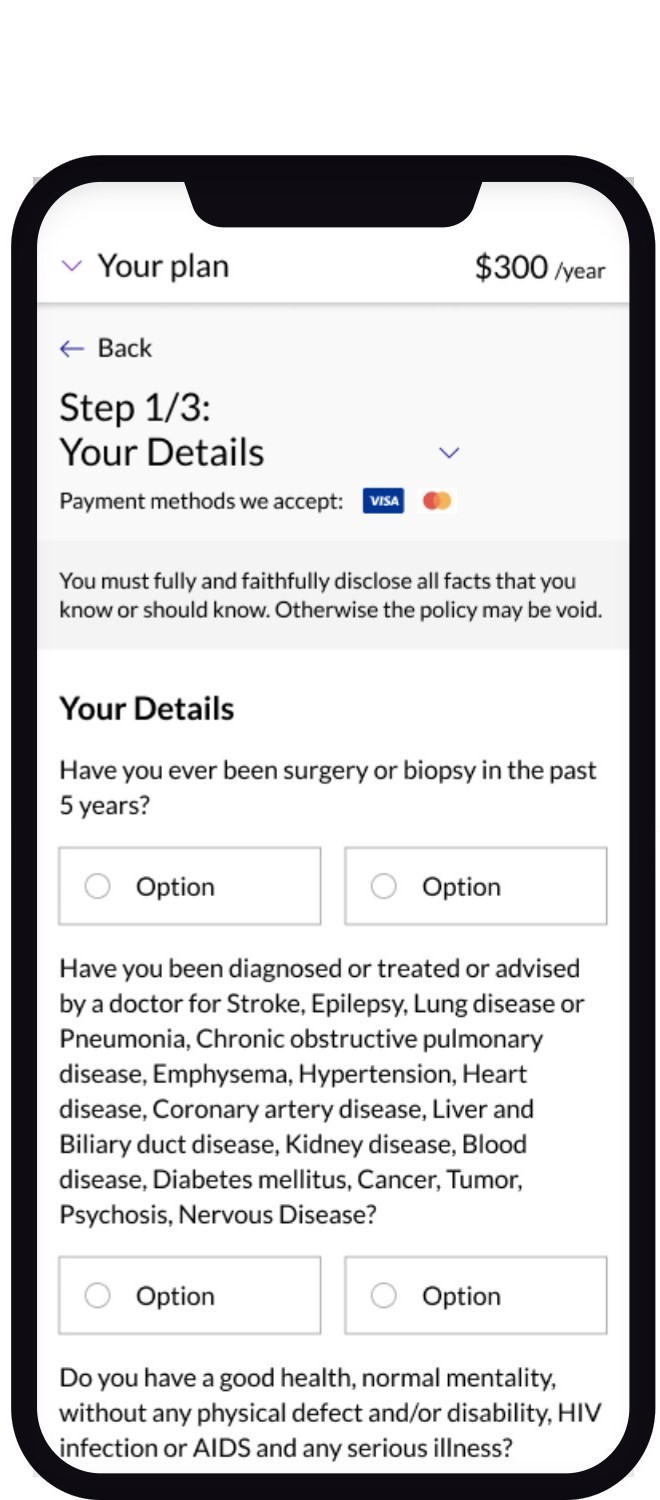Image resolution: width=660 pixels, height=1500 pixels.
Task: Go back with the Back arrow
Action: point(72,348)
